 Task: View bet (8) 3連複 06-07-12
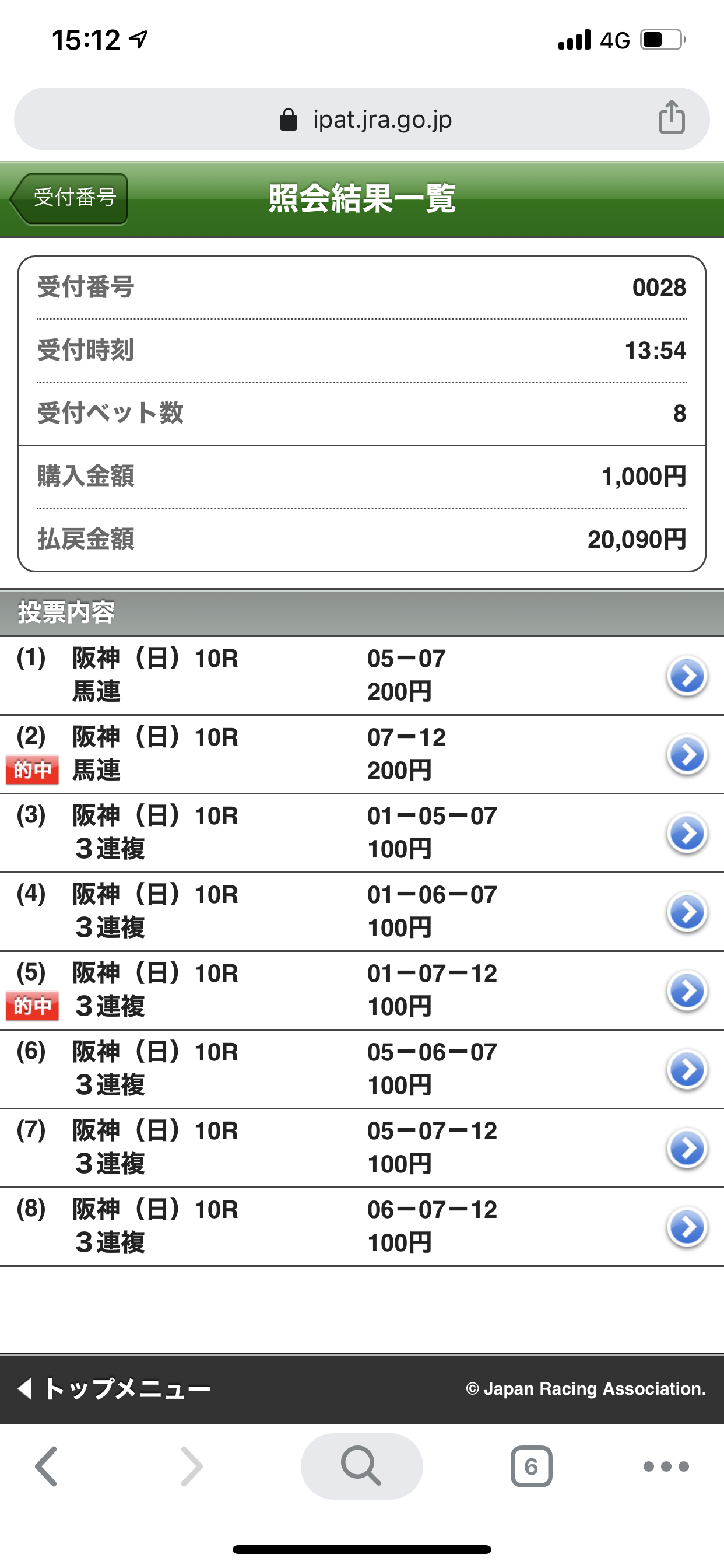pos(362,1227)
